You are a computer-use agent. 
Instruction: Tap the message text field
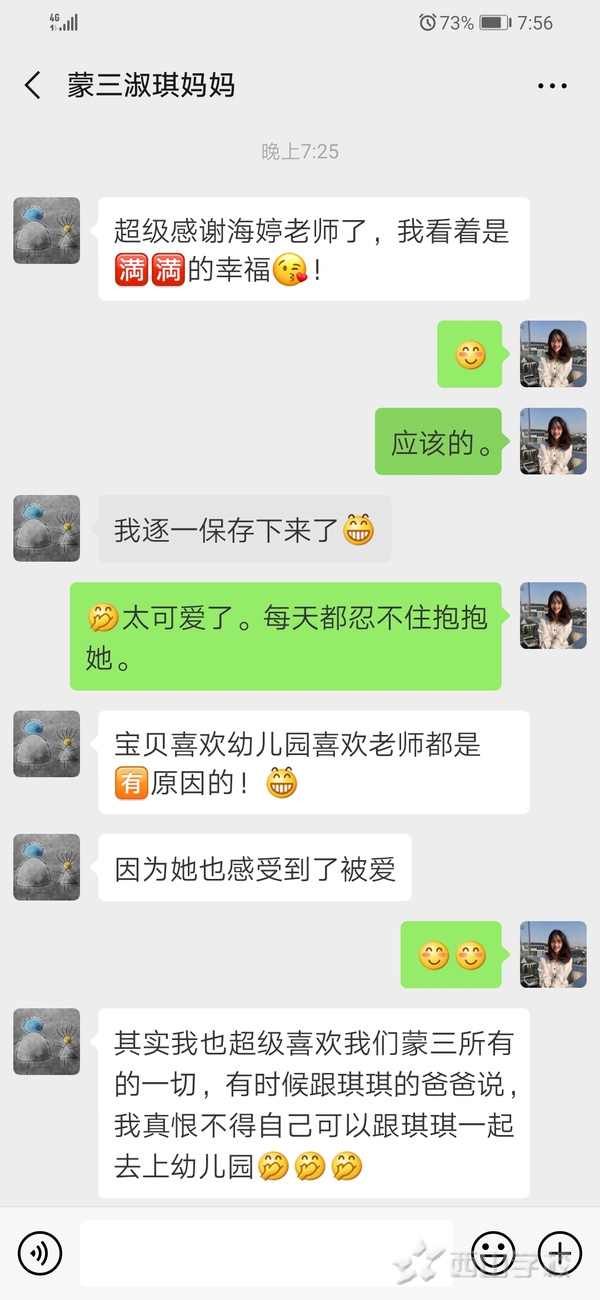tap(266, 1252)
